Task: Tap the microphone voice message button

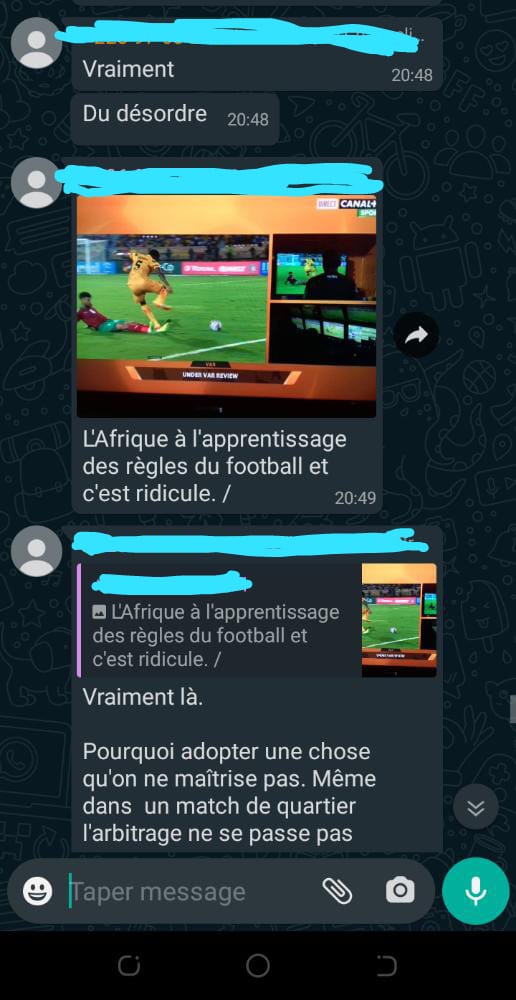Action: click(475, 891)
